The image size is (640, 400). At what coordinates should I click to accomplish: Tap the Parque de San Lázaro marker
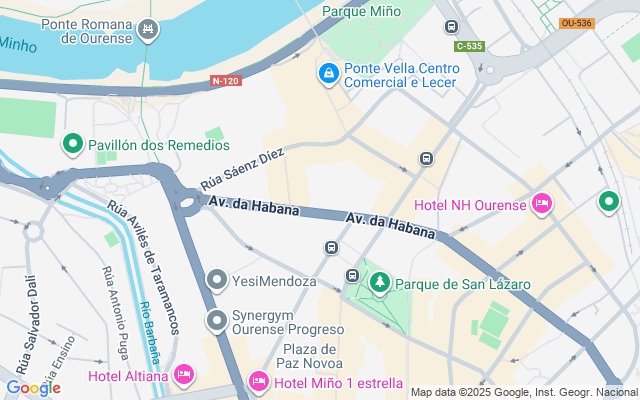[x=379, y=284]
